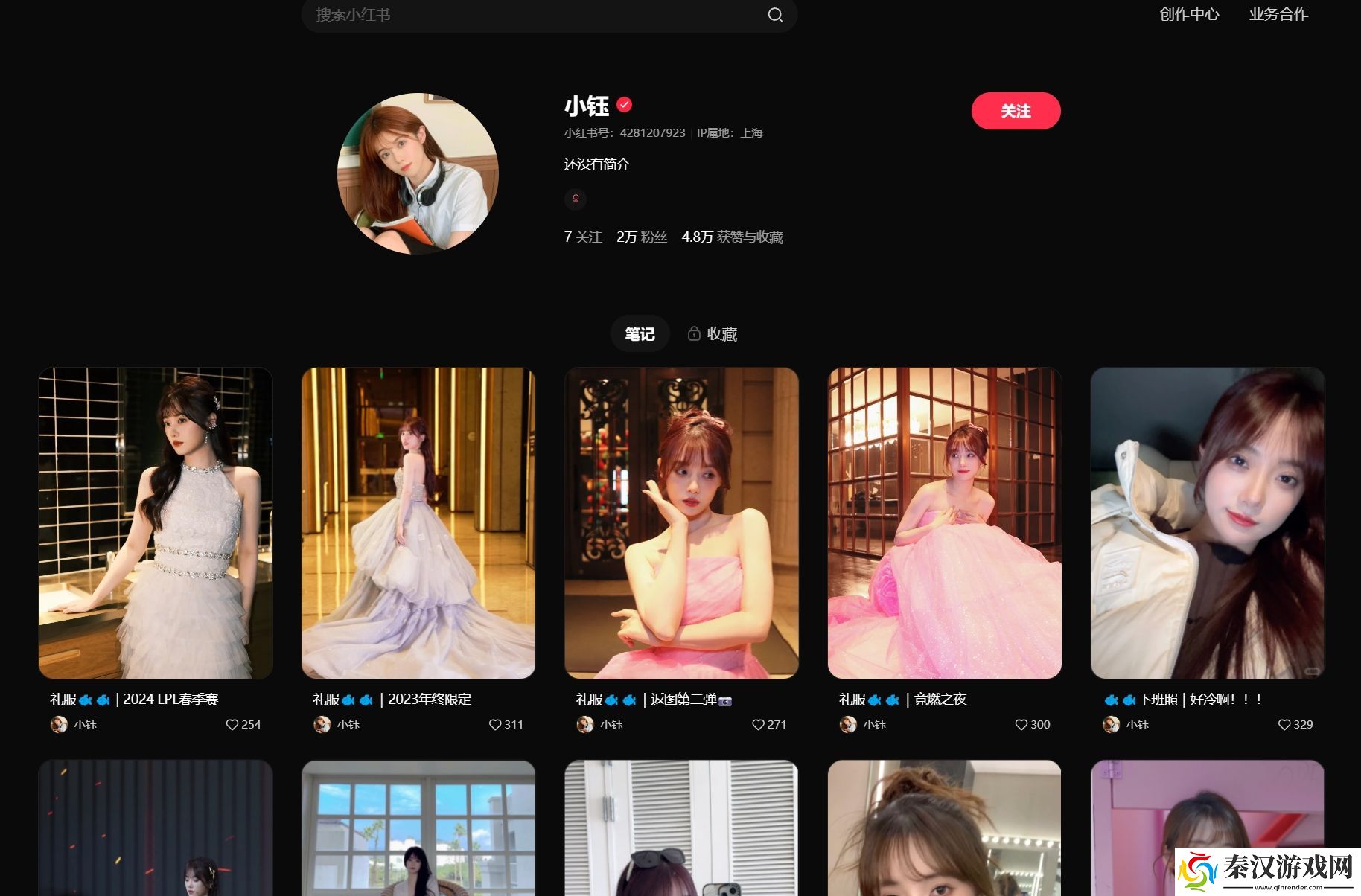
Task: Open the 返图第二弹 note
Action: coord(681,522)
